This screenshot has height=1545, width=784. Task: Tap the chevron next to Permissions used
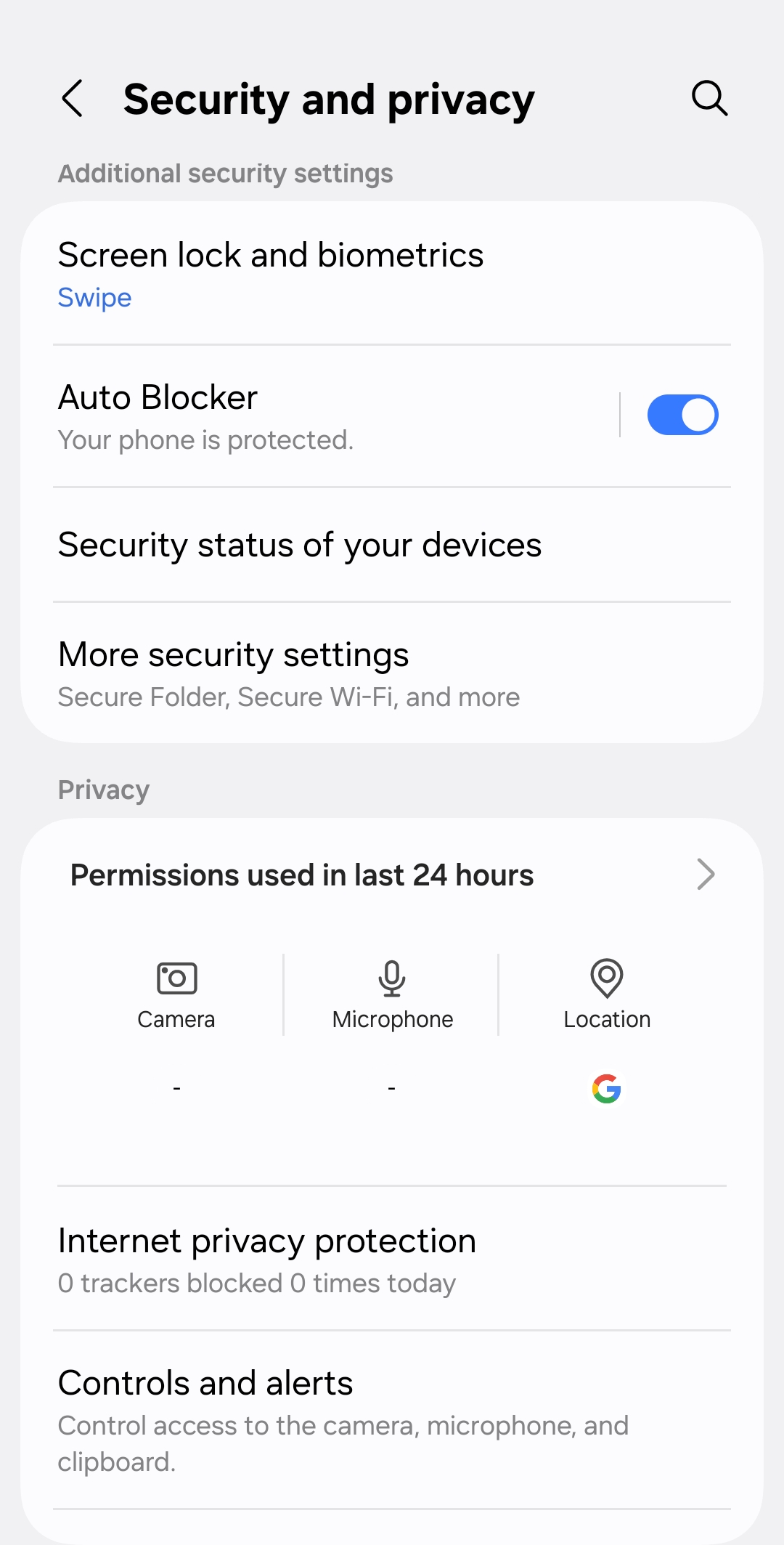(x=705, y=875)
